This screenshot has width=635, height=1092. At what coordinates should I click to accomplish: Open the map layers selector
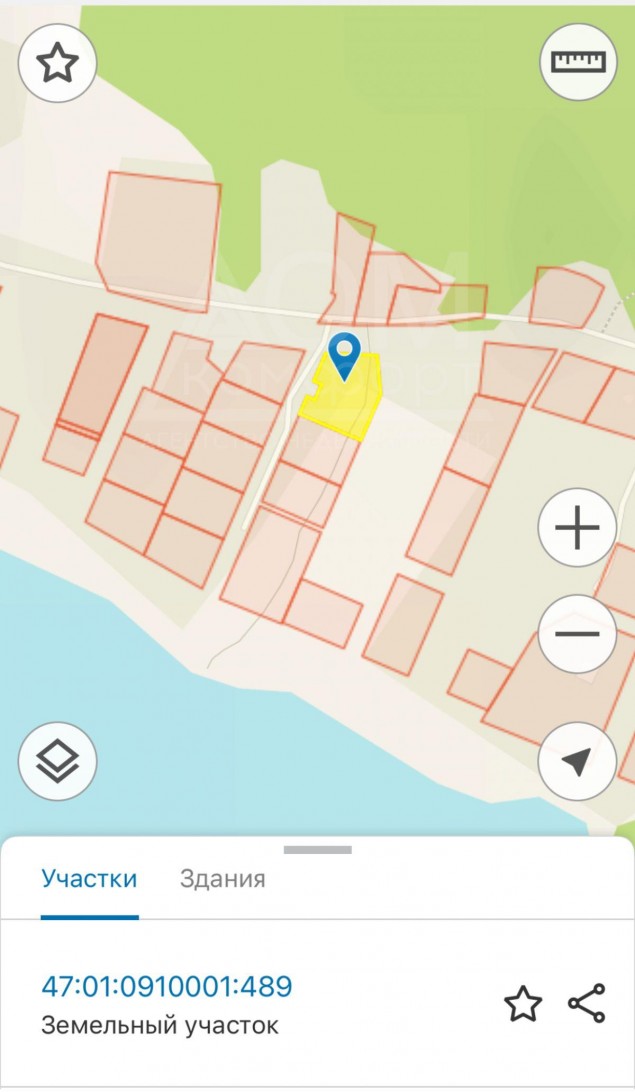pos(58,761)
